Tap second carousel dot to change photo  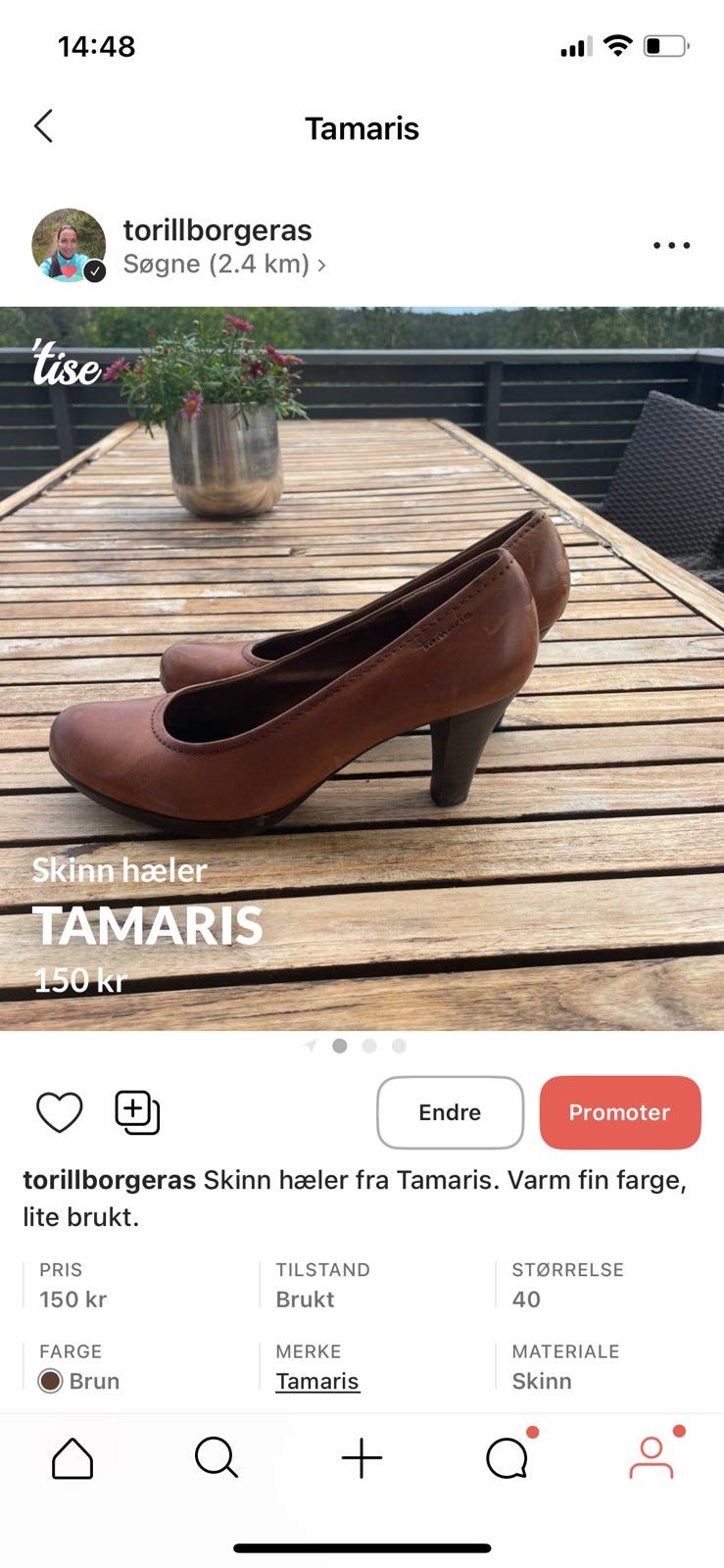tap(369, 1046)
